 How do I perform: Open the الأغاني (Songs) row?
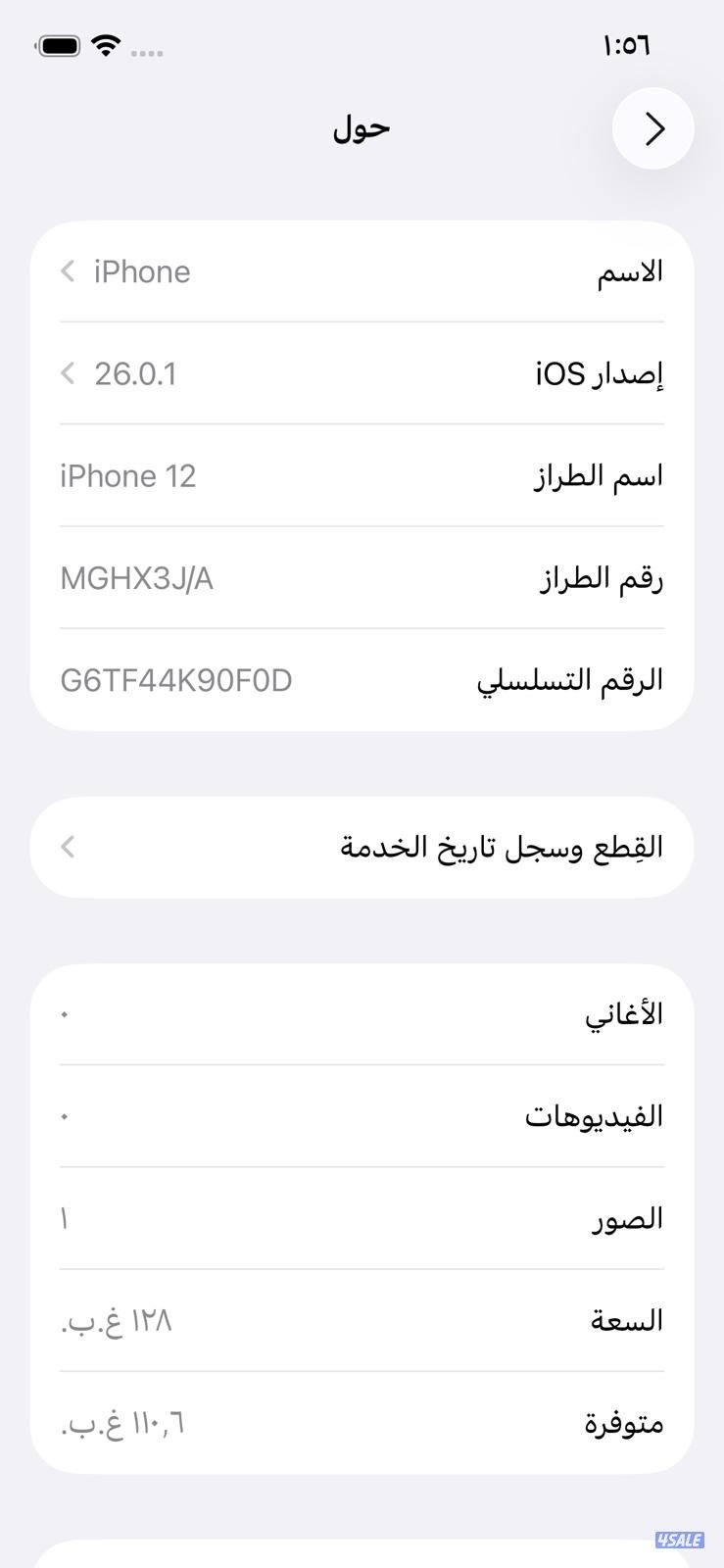click(x=362, y=1013)
